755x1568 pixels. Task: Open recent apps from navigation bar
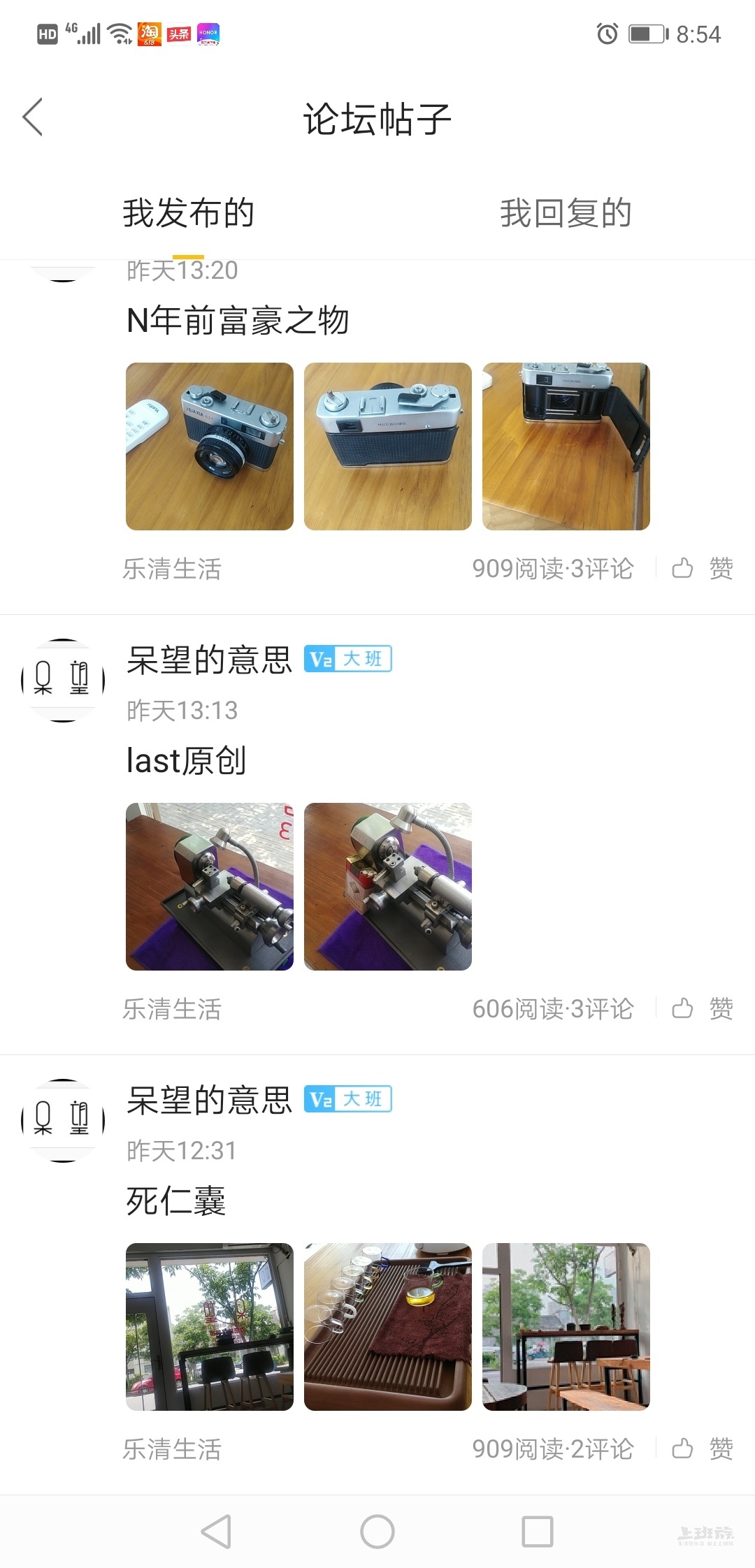538,1532
